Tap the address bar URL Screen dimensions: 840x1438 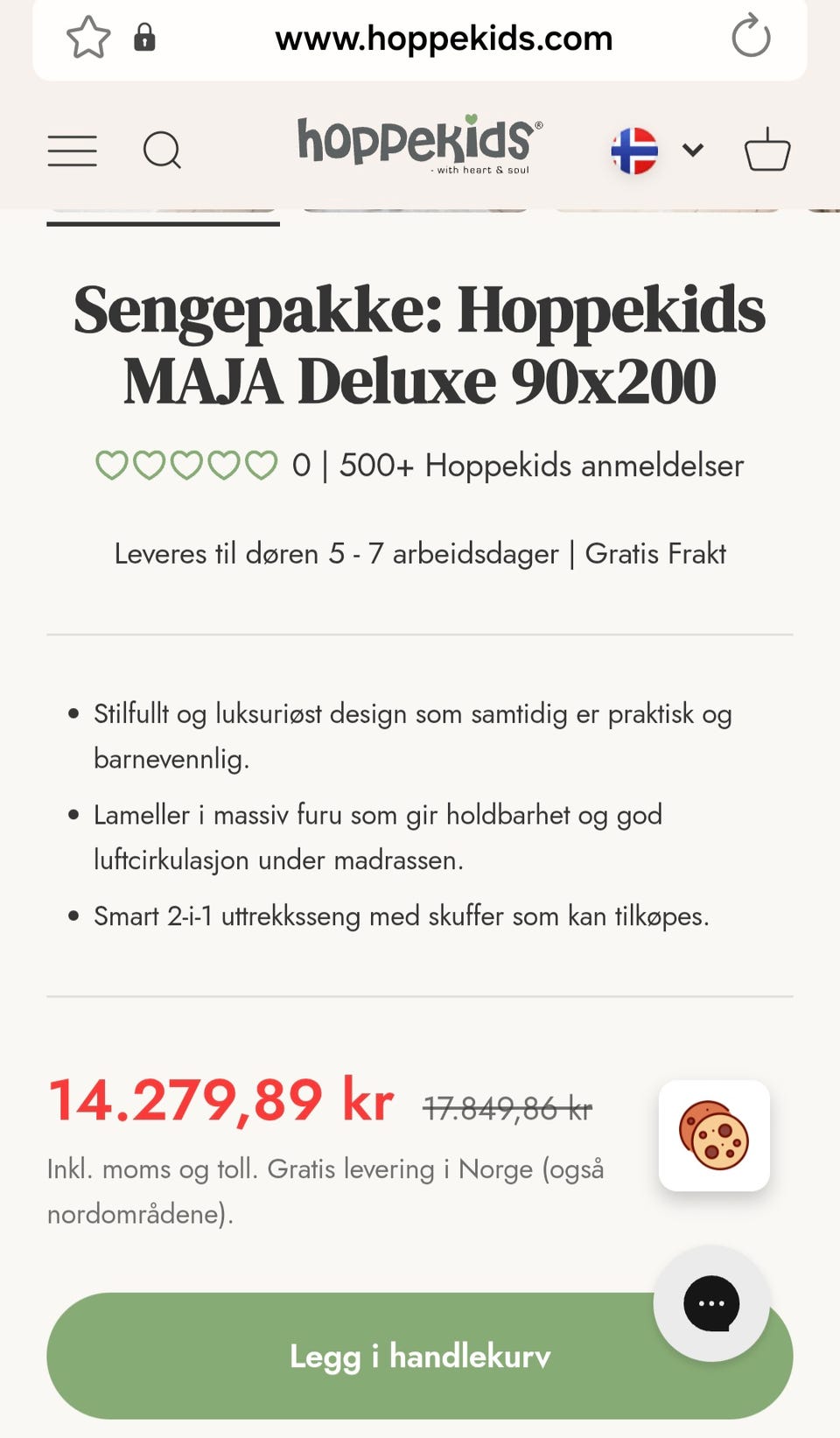pos(443,38)
